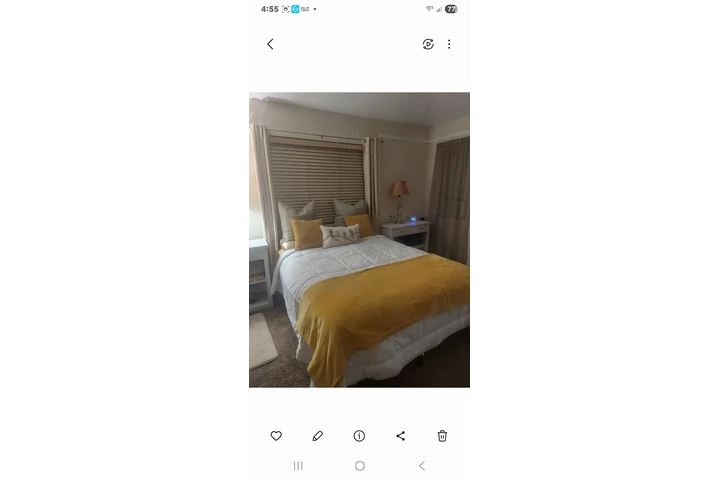
Task: Open the remaster/auto-adjust icon
Action: coord(428,44)
